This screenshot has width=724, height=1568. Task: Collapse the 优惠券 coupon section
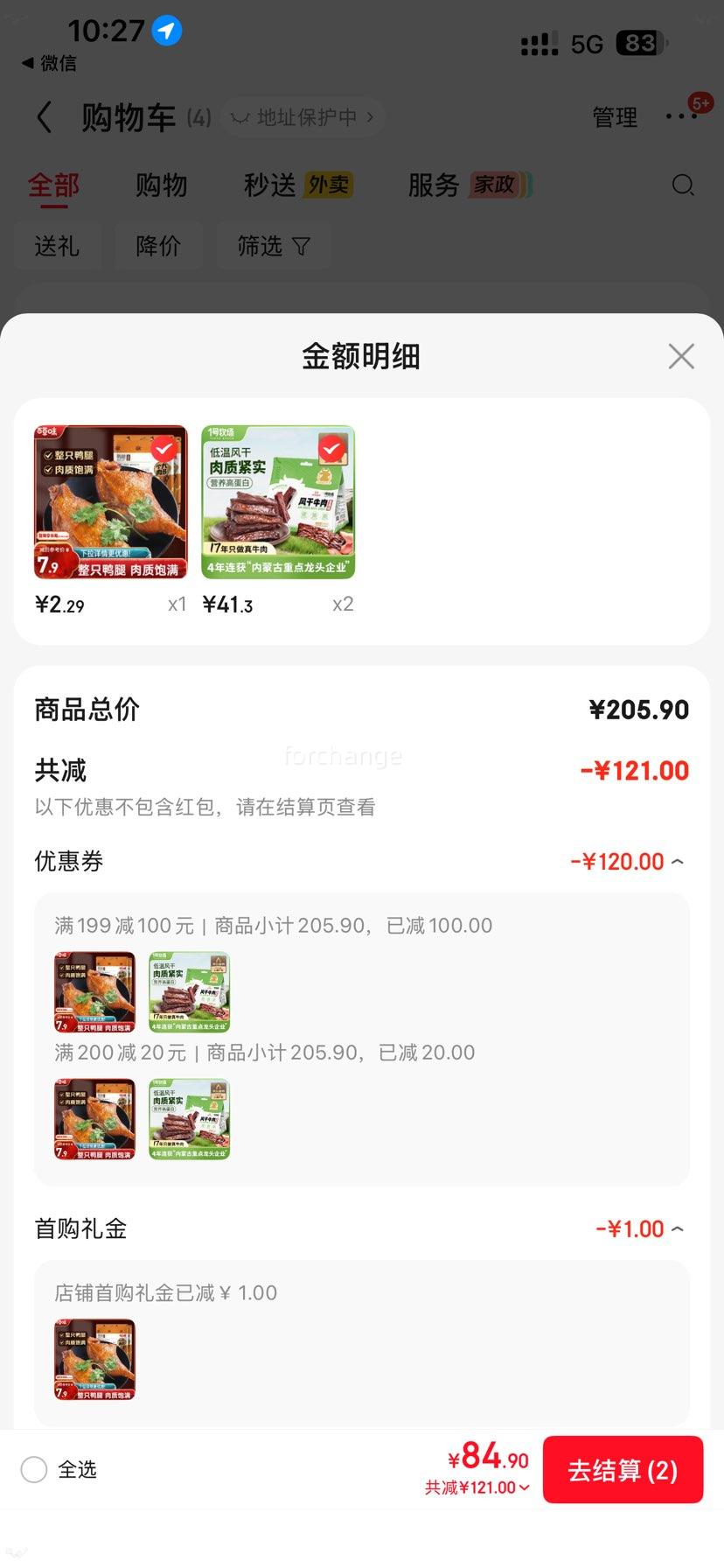pos(679,861)
